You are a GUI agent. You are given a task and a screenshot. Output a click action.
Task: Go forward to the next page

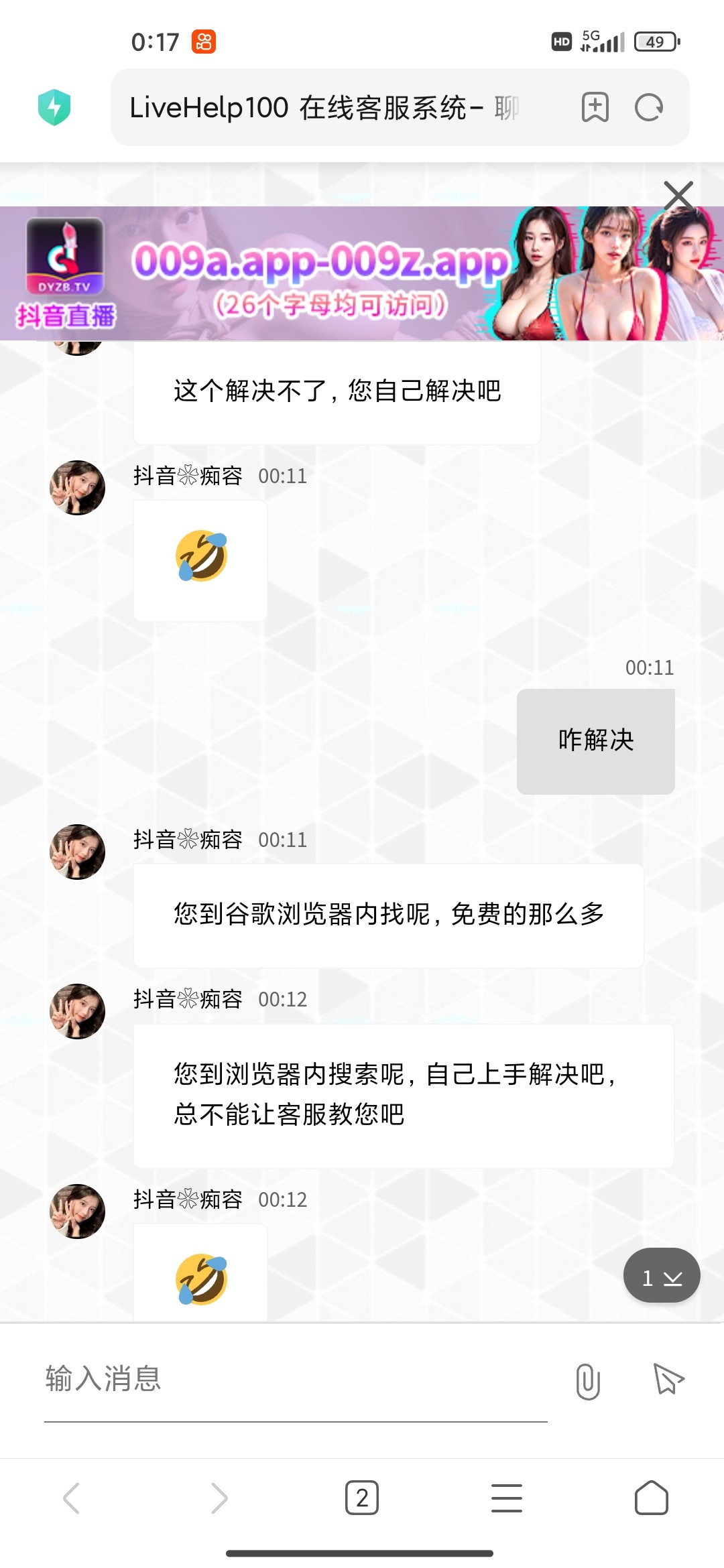[x=219, y=1498]
